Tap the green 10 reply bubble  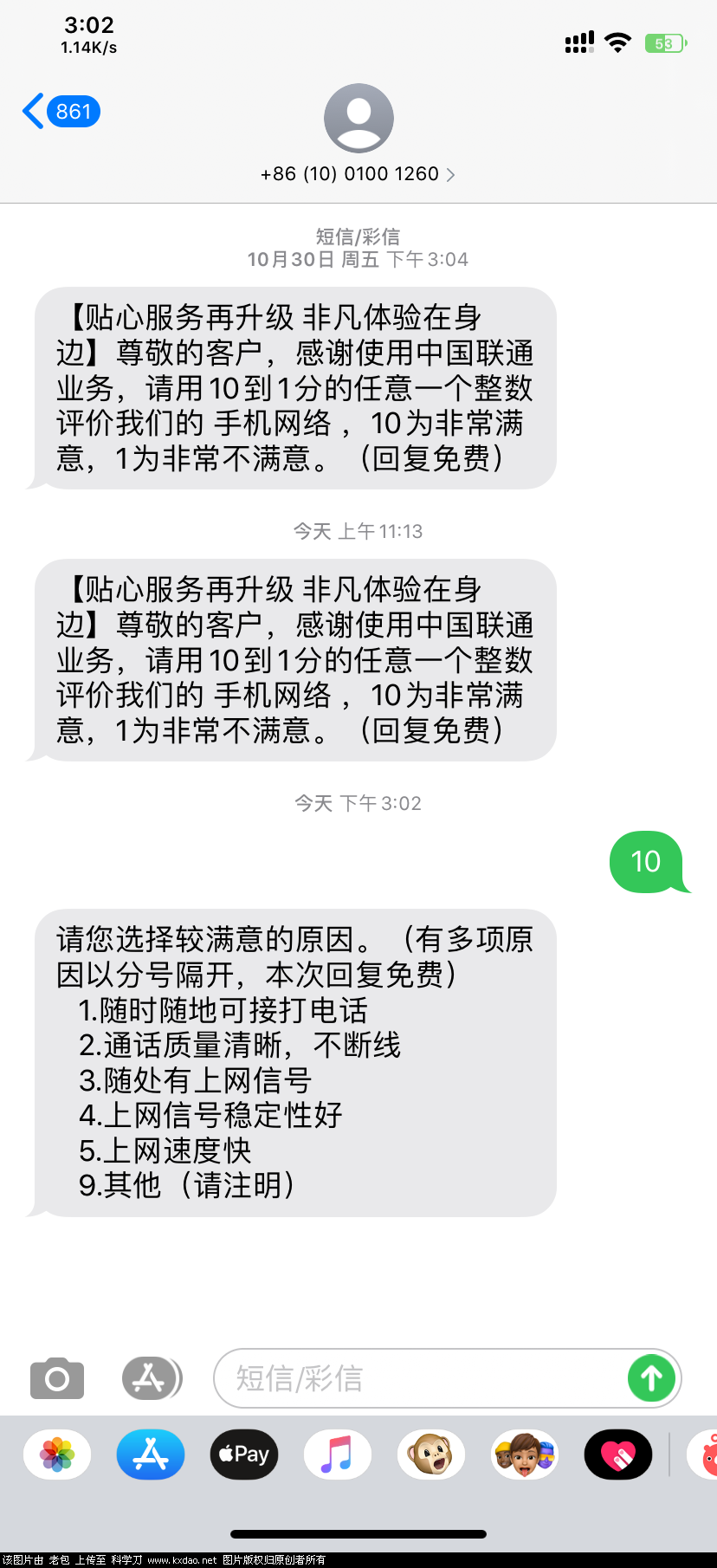(644, 861)
